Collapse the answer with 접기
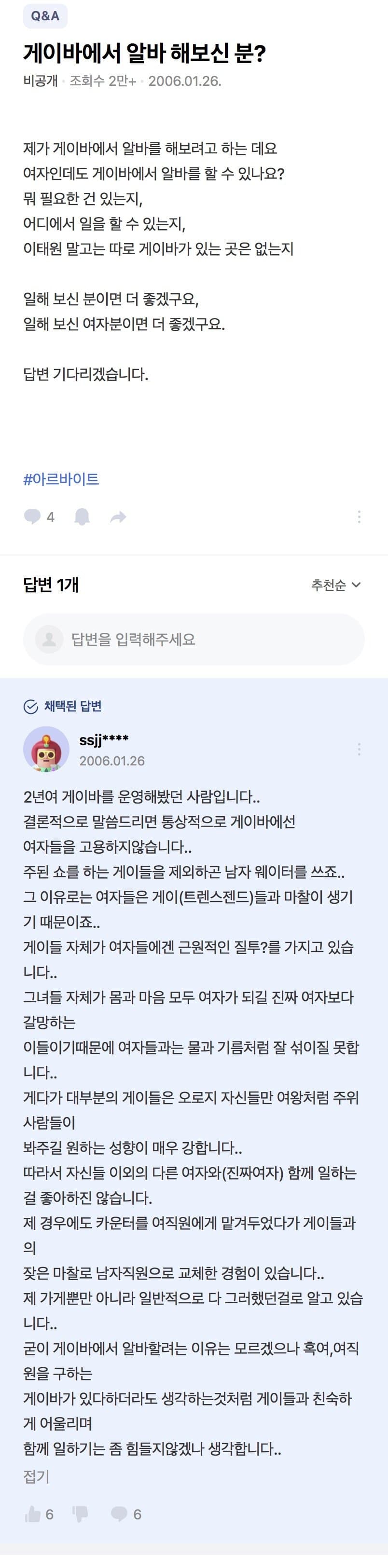Viewport: 388px width, 1568px height. pyautogui.click(x=36, y=1476)
